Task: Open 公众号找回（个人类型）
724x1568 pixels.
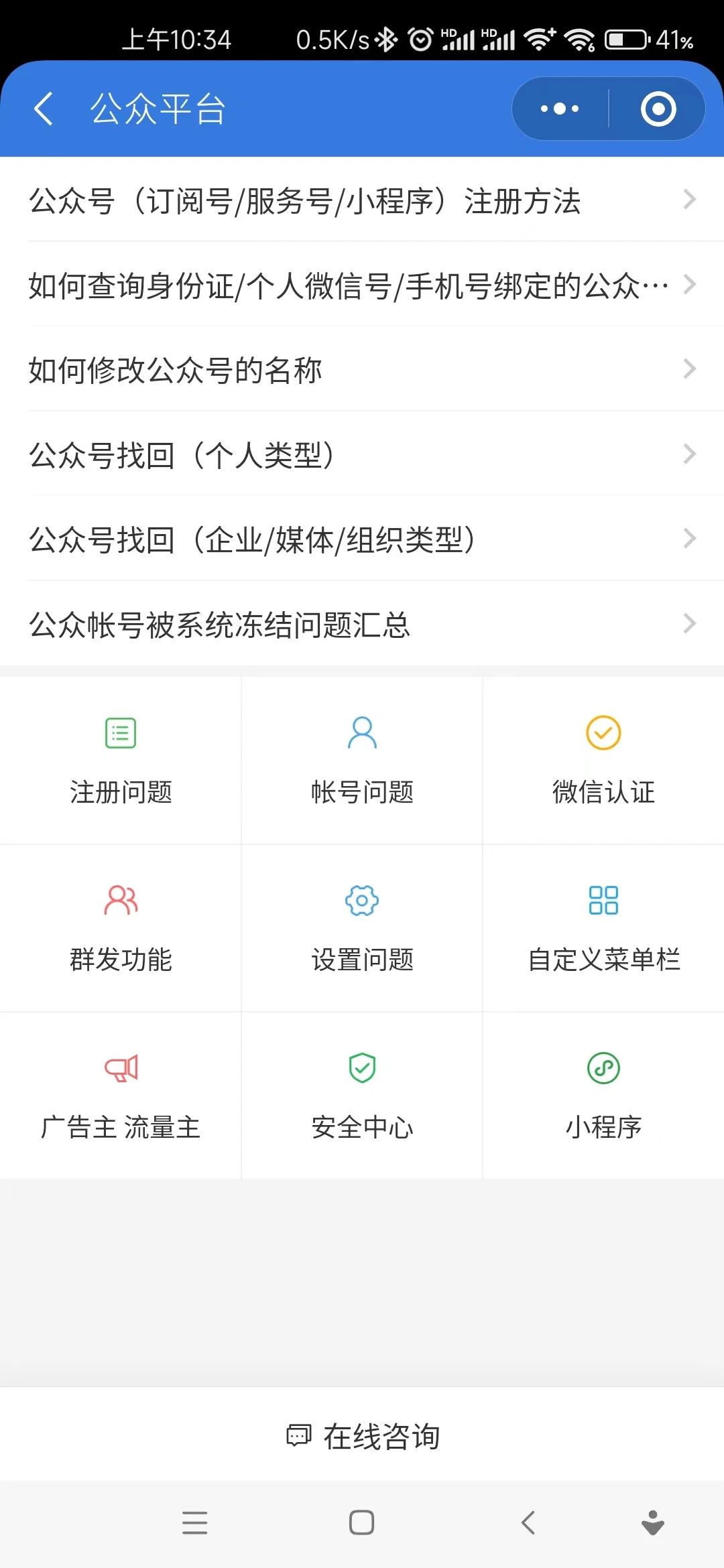Action: click(x=362, y=454)
